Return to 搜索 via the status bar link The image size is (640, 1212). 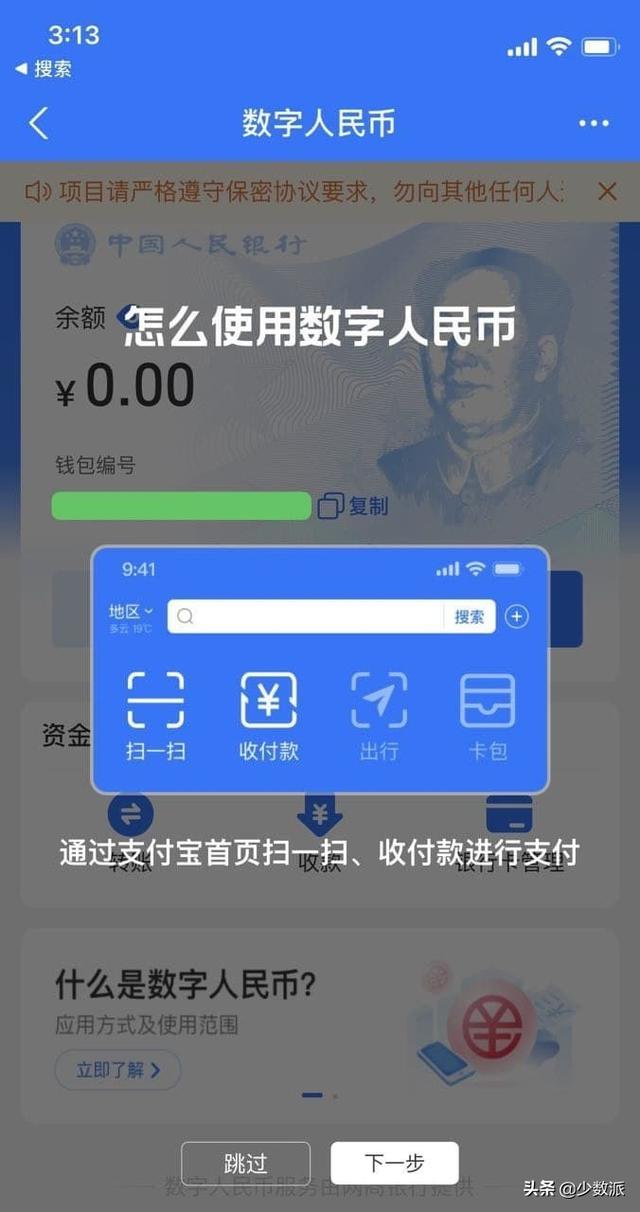(43, 69)
